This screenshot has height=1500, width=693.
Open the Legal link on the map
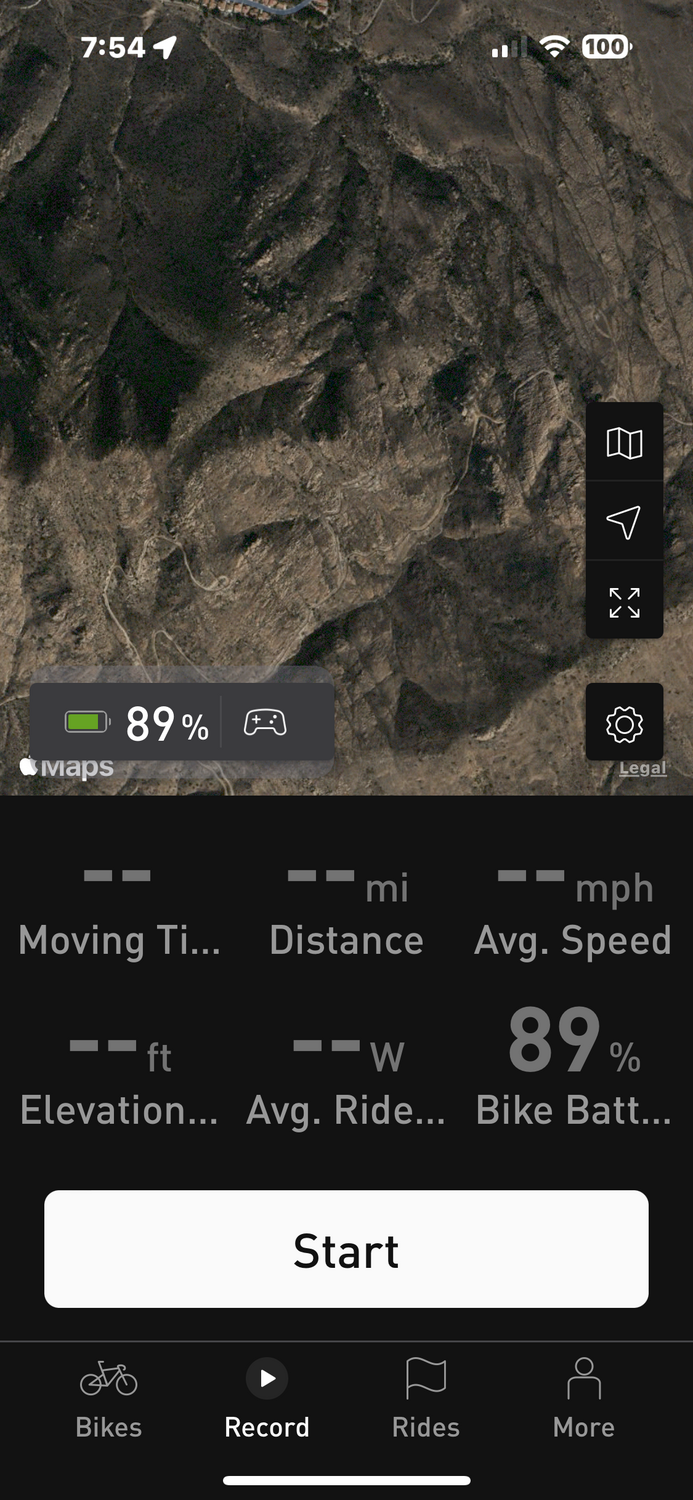click(x=643, y=768)
